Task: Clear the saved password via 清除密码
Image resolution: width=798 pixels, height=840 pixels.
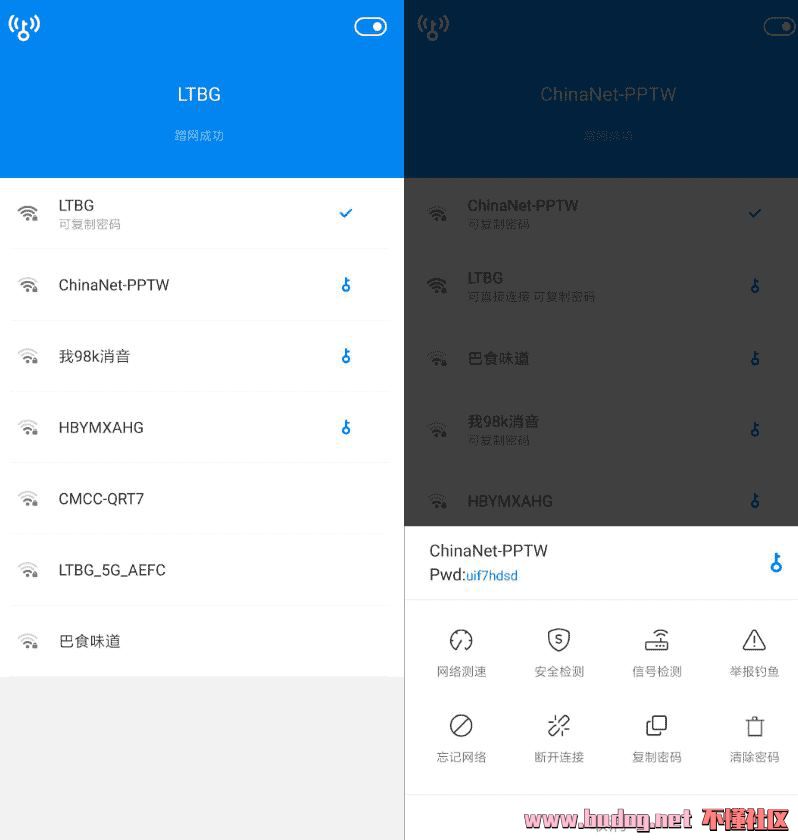Action: (754, 736)
